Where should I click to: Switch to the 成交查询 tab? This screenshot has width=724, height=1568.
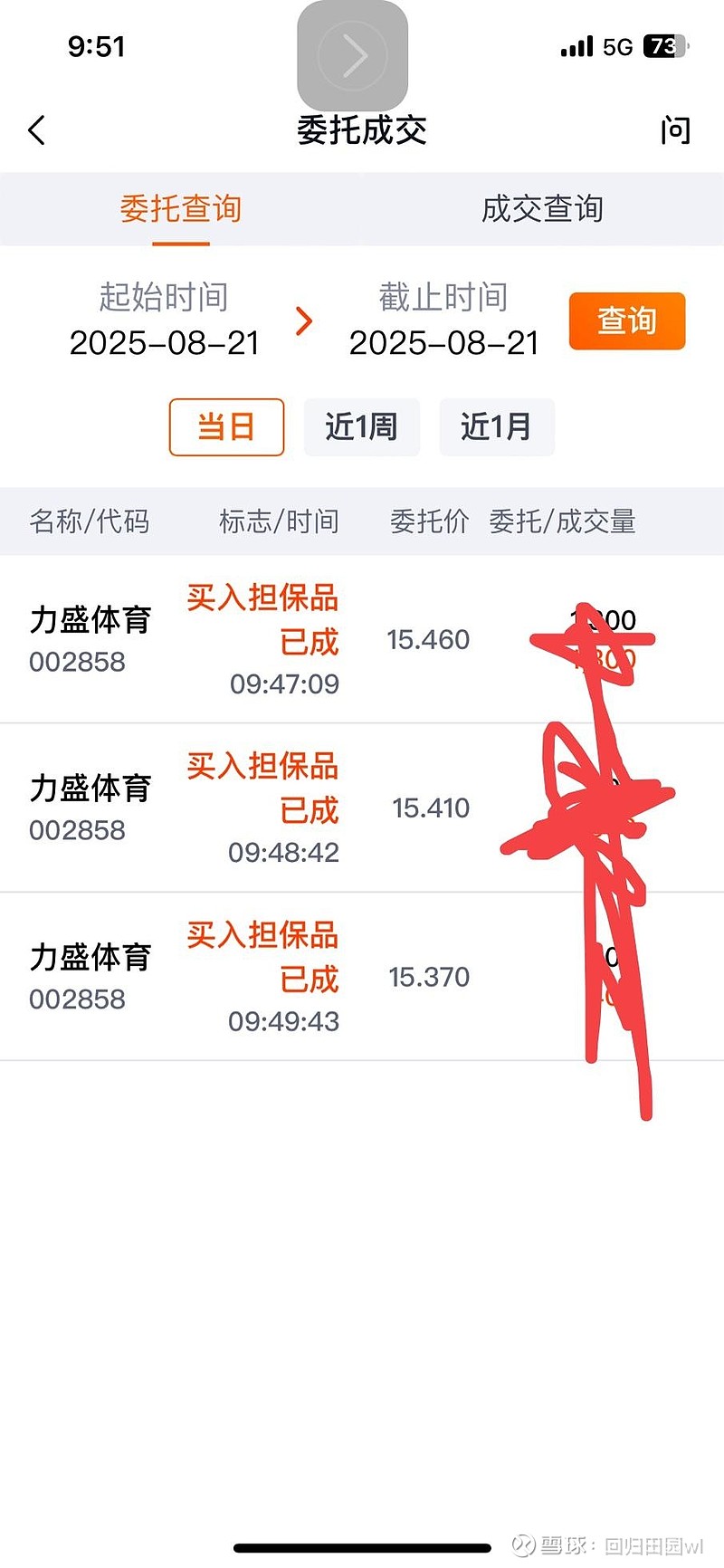click(542, 209)
